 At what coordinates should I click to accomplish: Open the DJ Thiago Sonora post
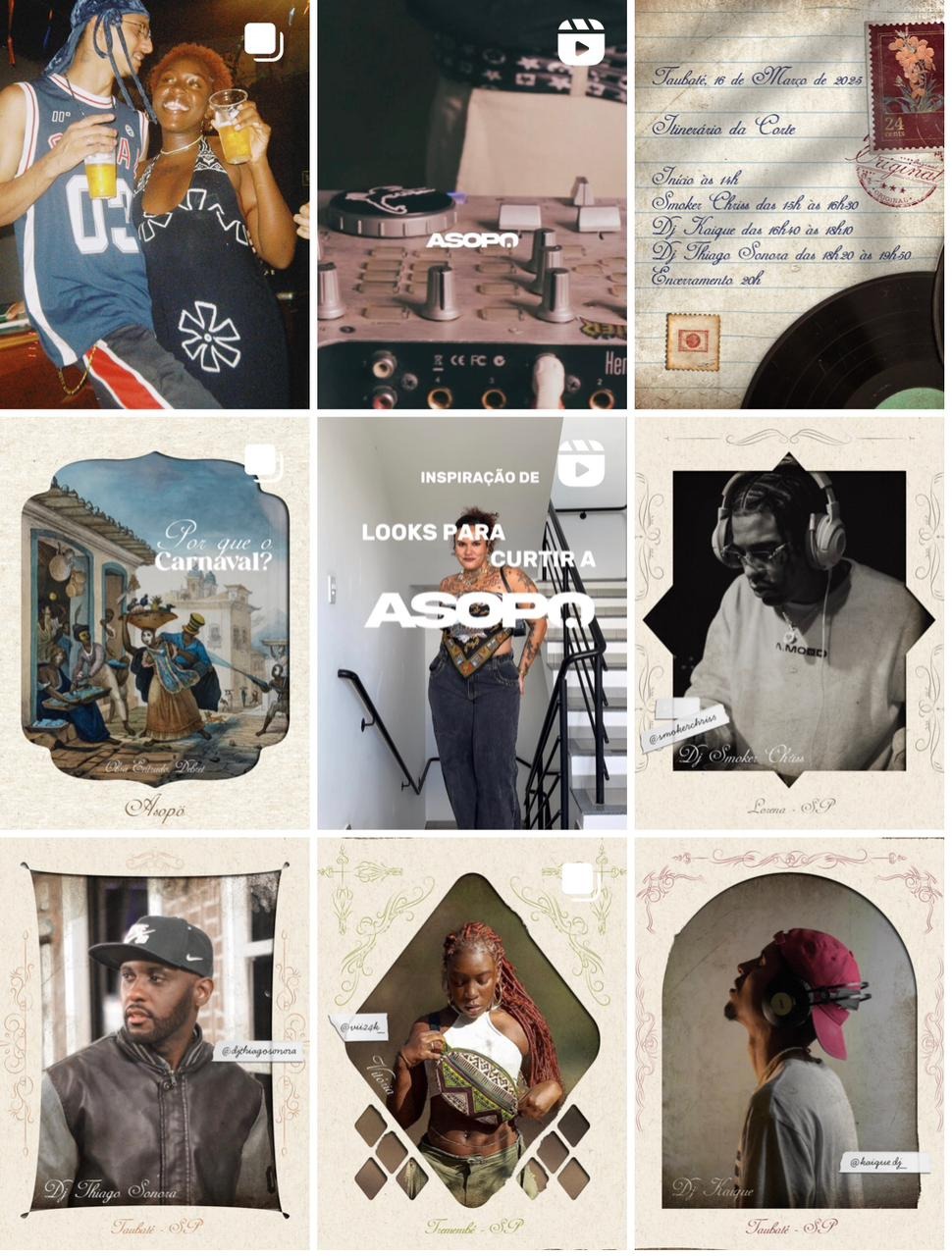tap(154, 1042)
